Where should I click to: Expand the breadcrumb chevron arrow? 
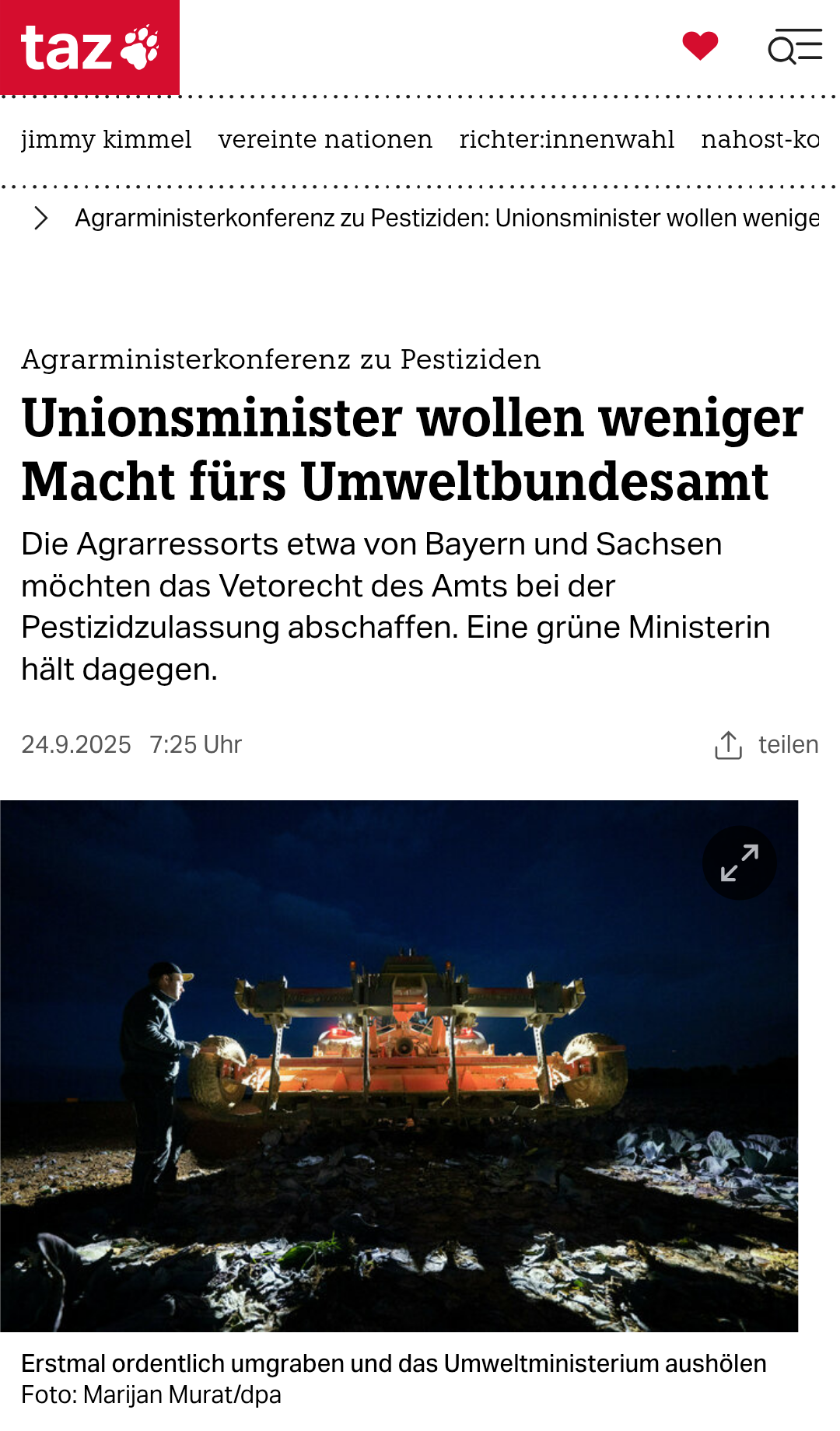pos(41,219)
